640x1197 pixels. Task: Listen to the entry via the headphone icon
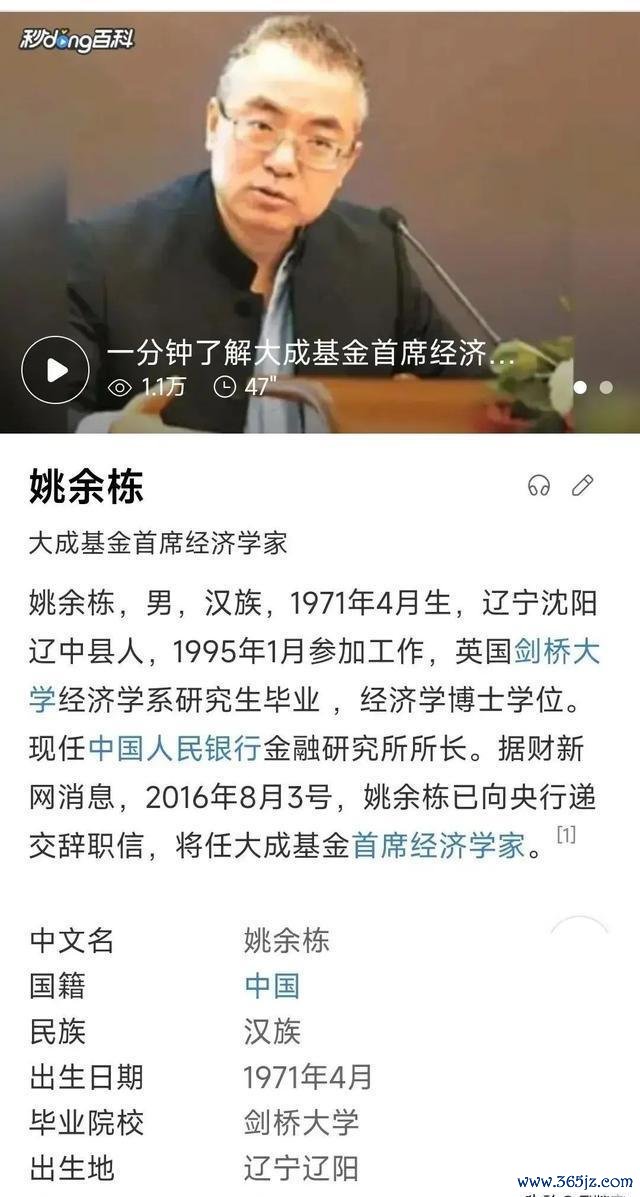tap(539, 486)
